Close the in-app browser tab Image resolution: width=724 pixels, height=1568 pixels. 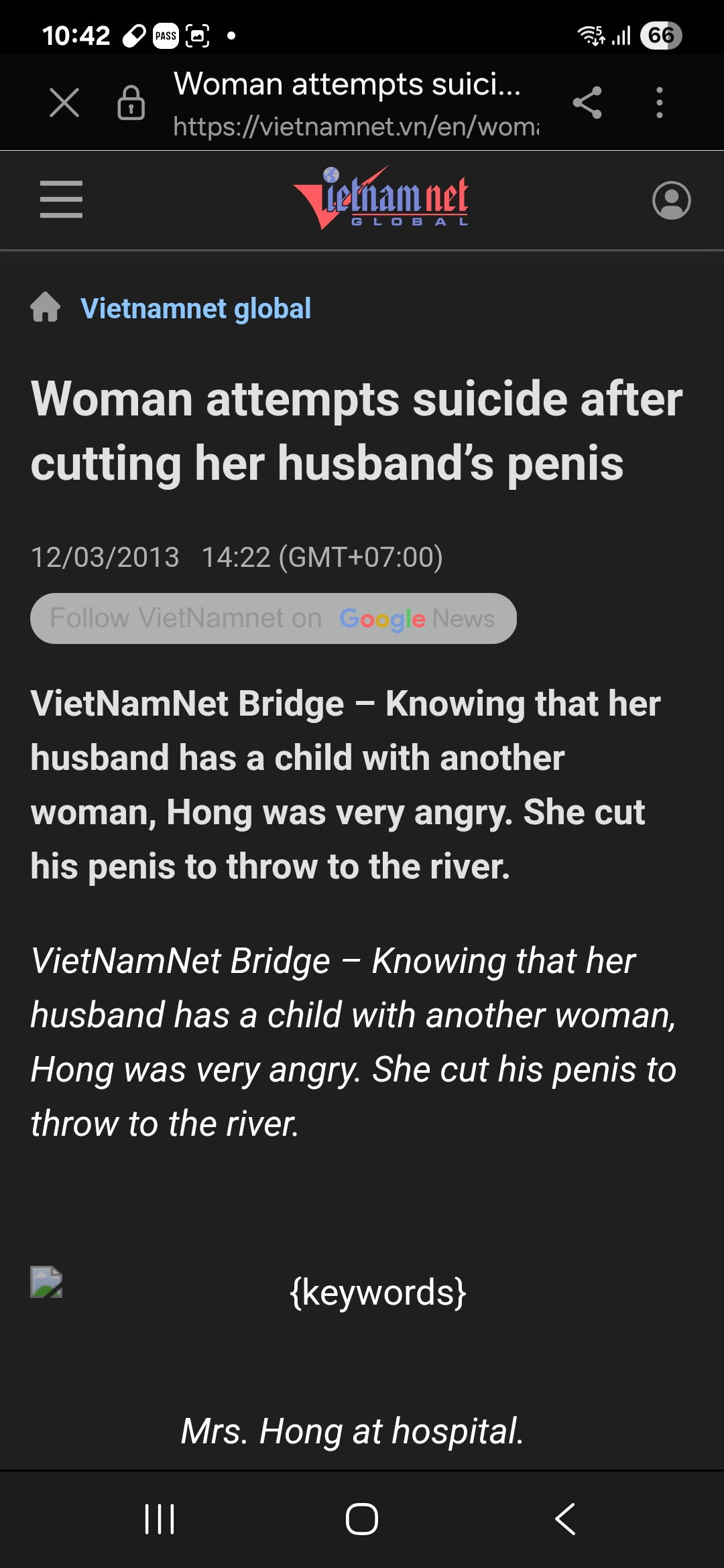[64, 103]
